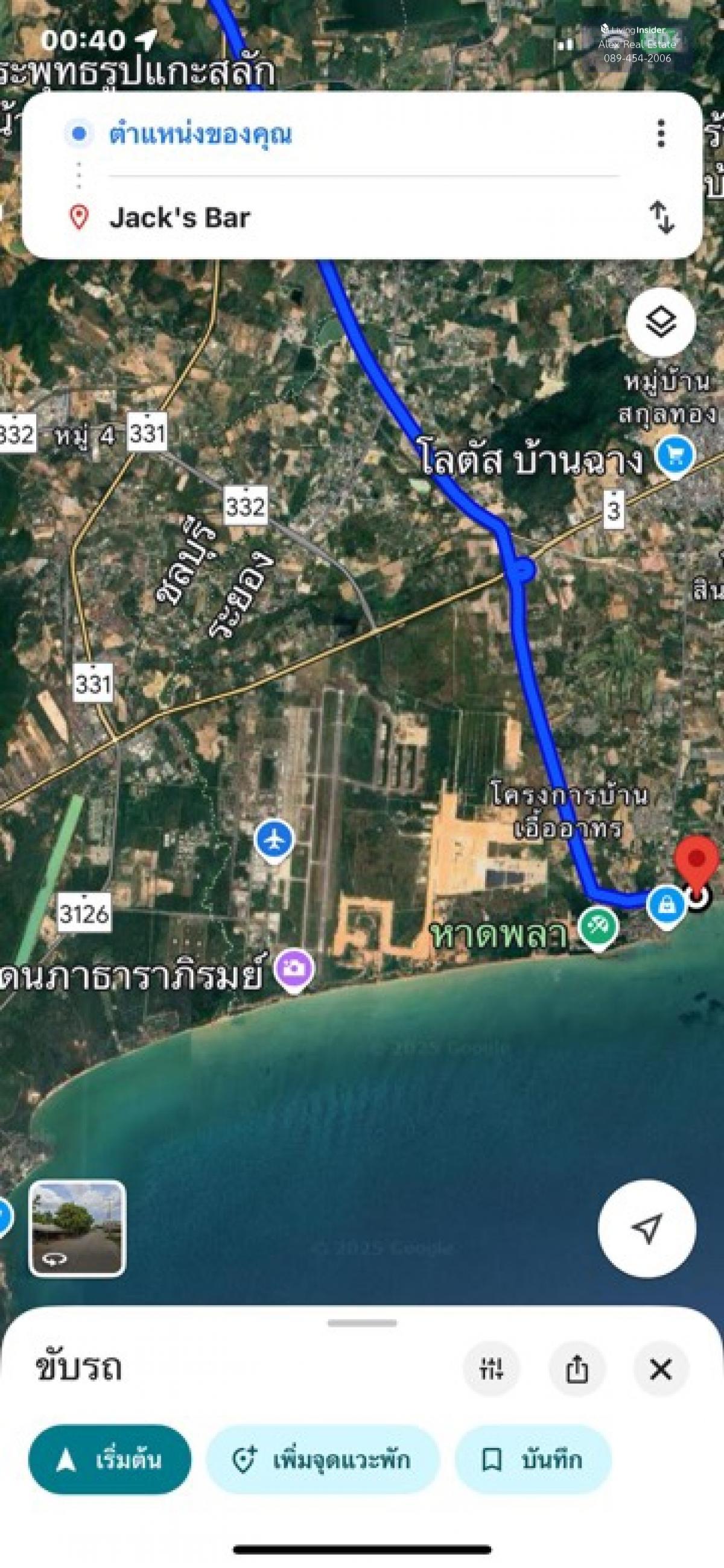Open the three-dot overflow menu
The height and width of the screenshot is (1568, 724).
[661, 133]
